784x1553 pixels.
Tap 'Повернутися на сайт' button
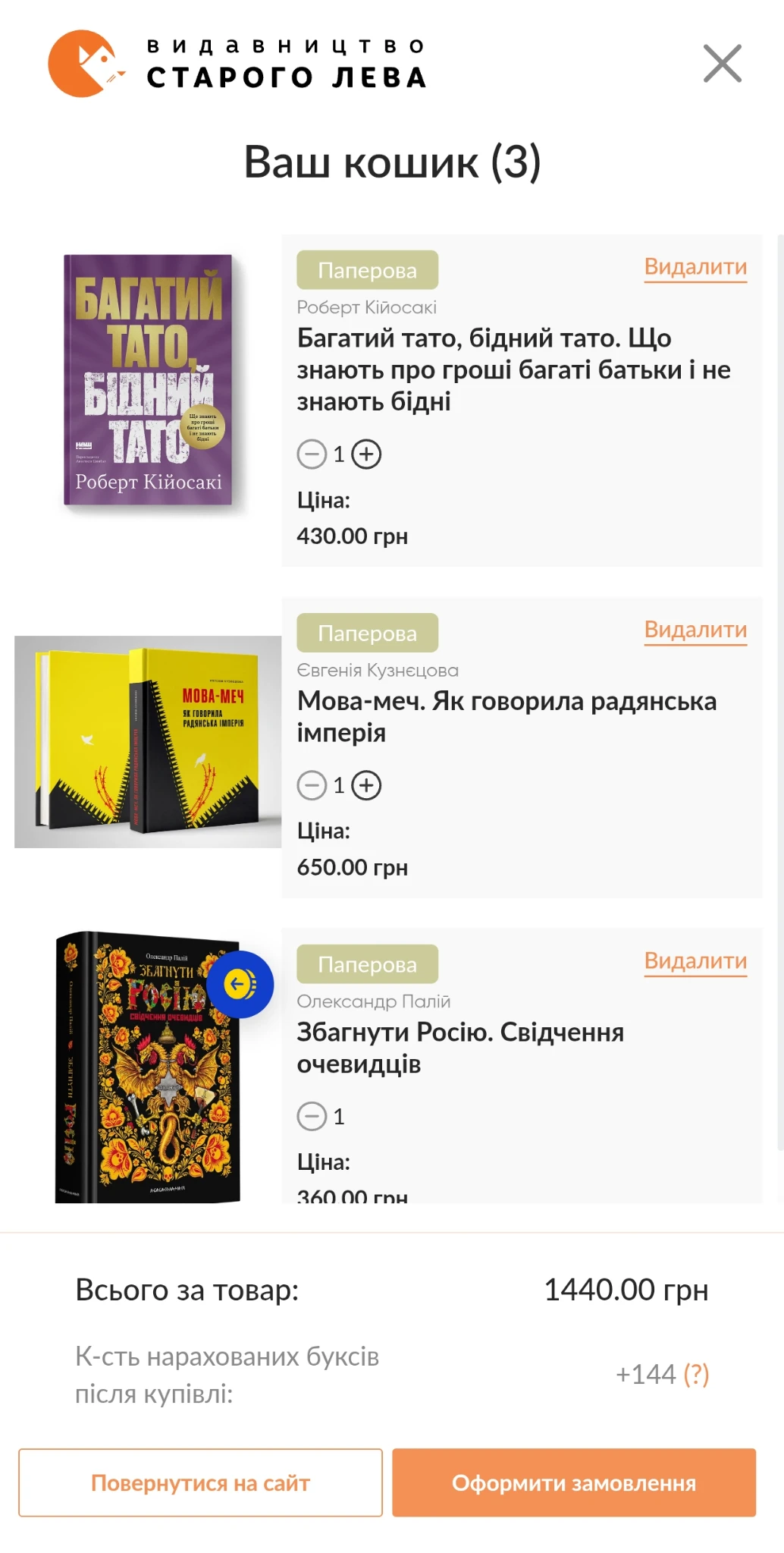tap(200, 1482)
